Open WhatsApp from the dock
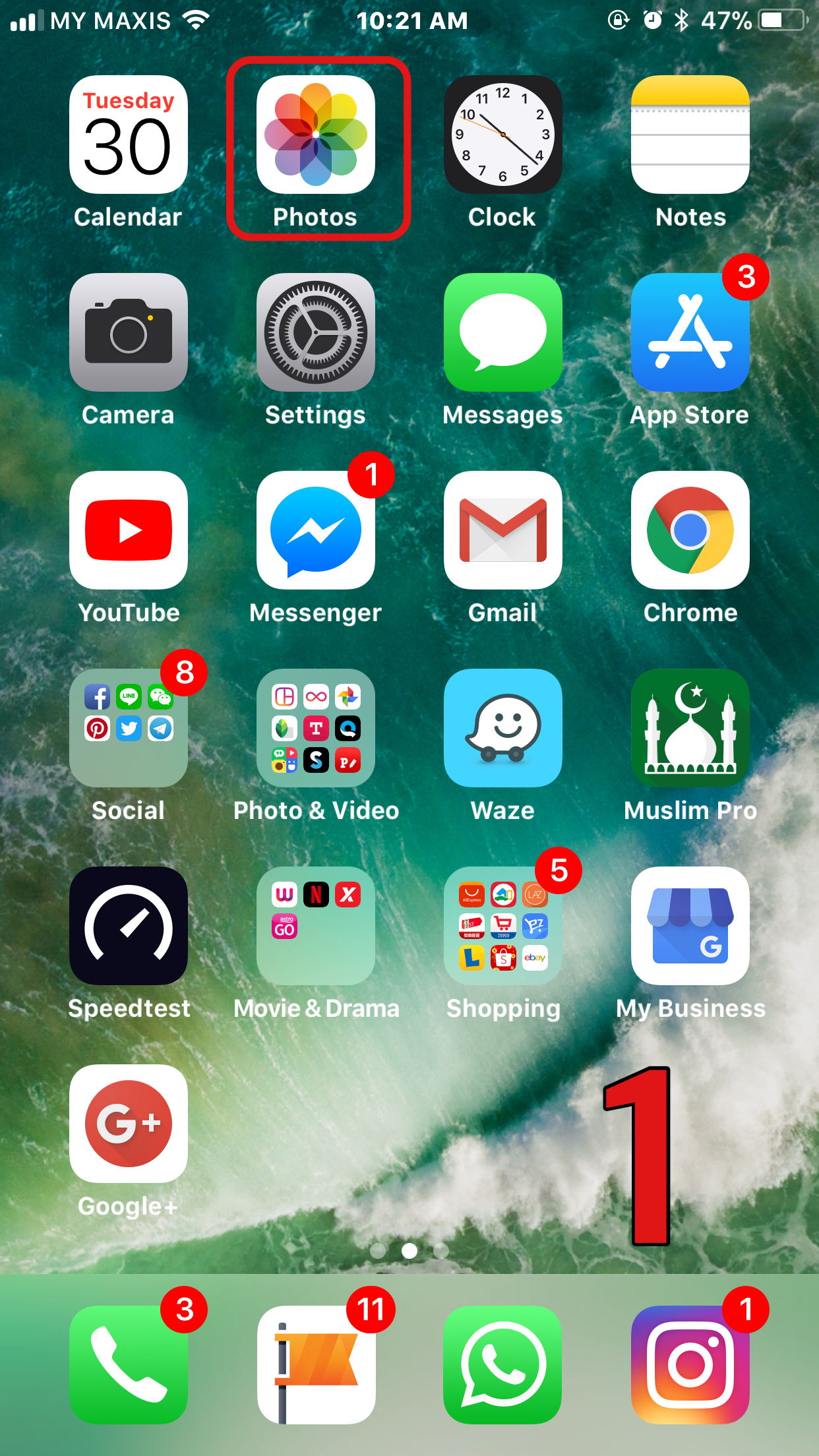Screen dimensions: 819x1456 503,1365
